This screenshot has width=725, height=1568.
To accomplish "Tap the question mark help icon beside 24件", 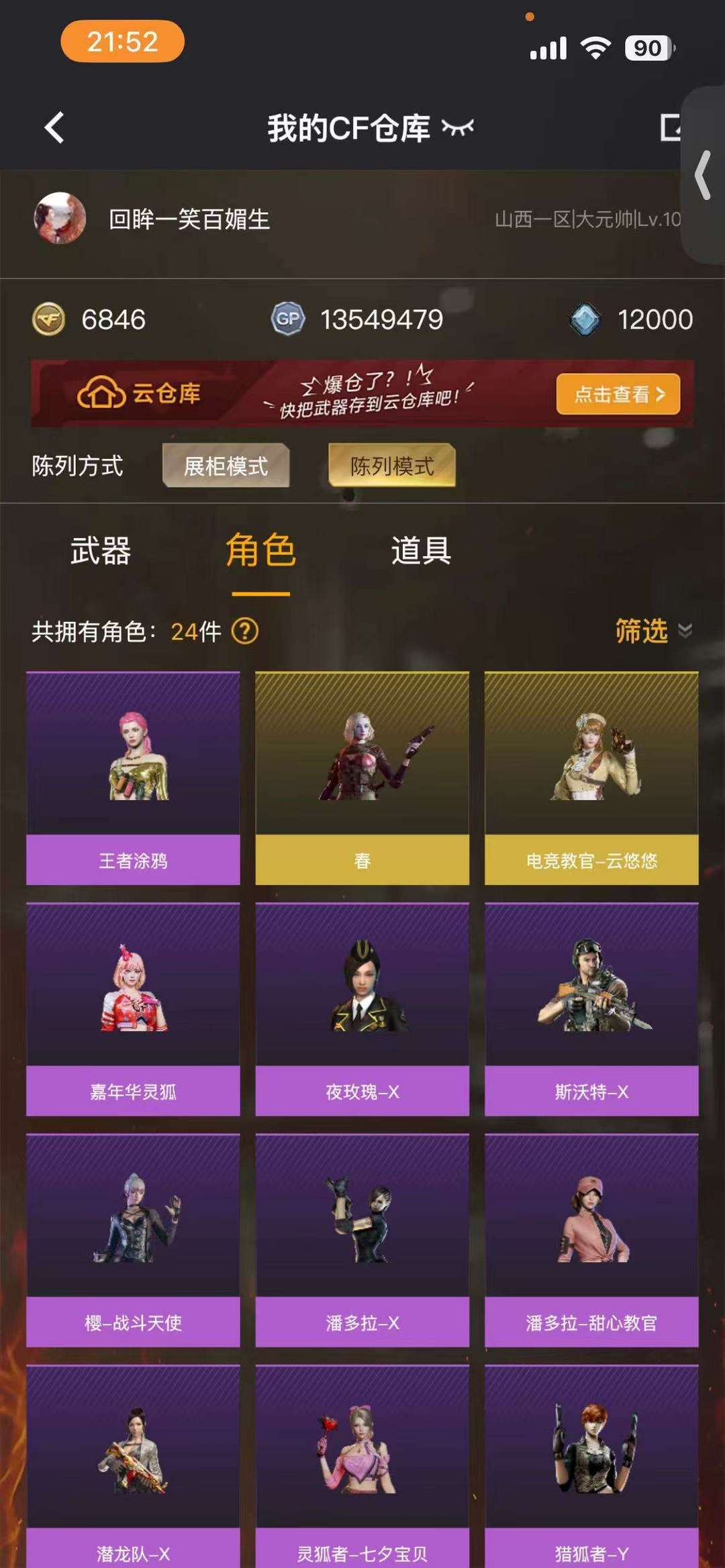I will click(x=245, y=630).
